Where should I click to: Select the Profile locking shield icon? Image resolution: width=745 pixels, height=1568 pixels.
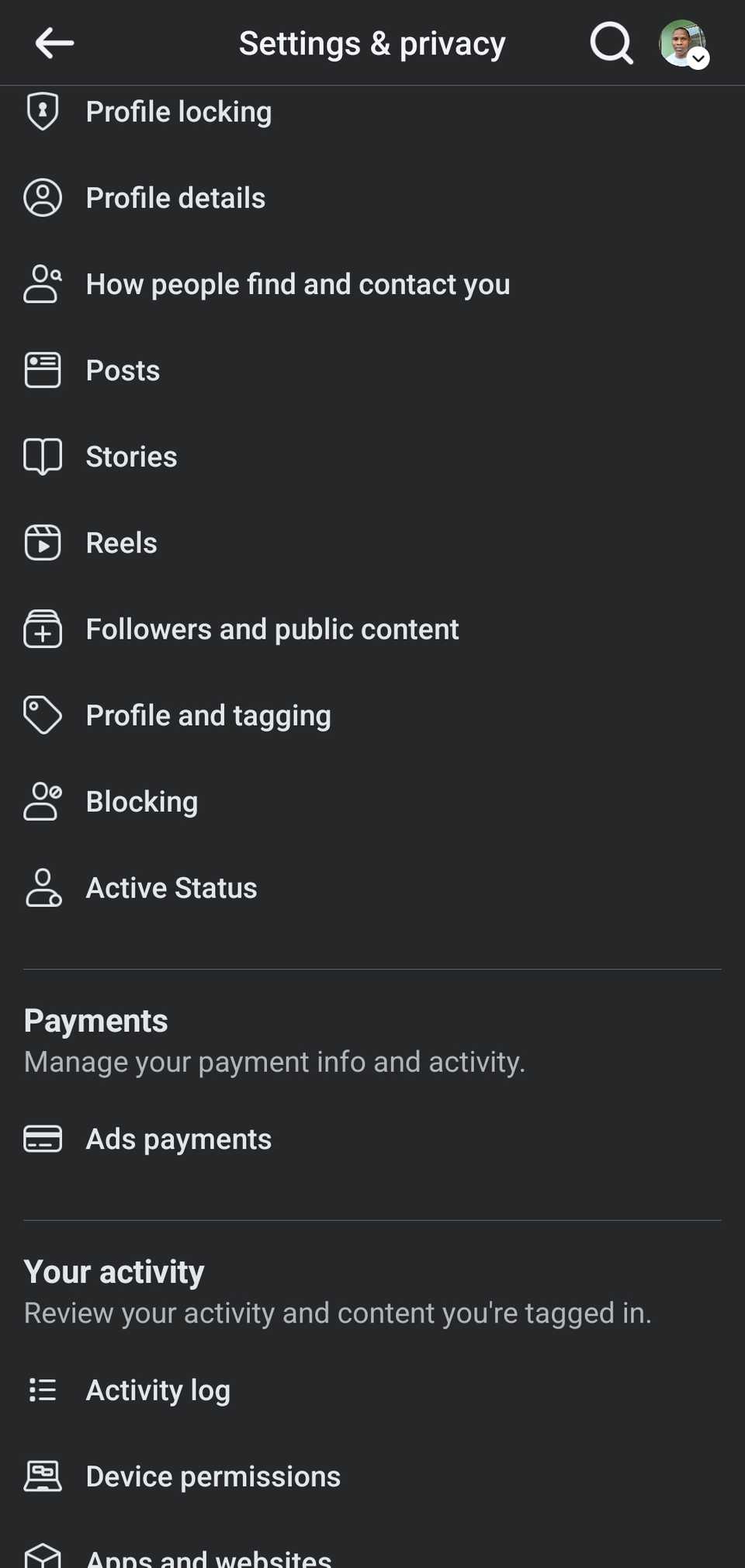pyautogui.click(x=43, y=110)
